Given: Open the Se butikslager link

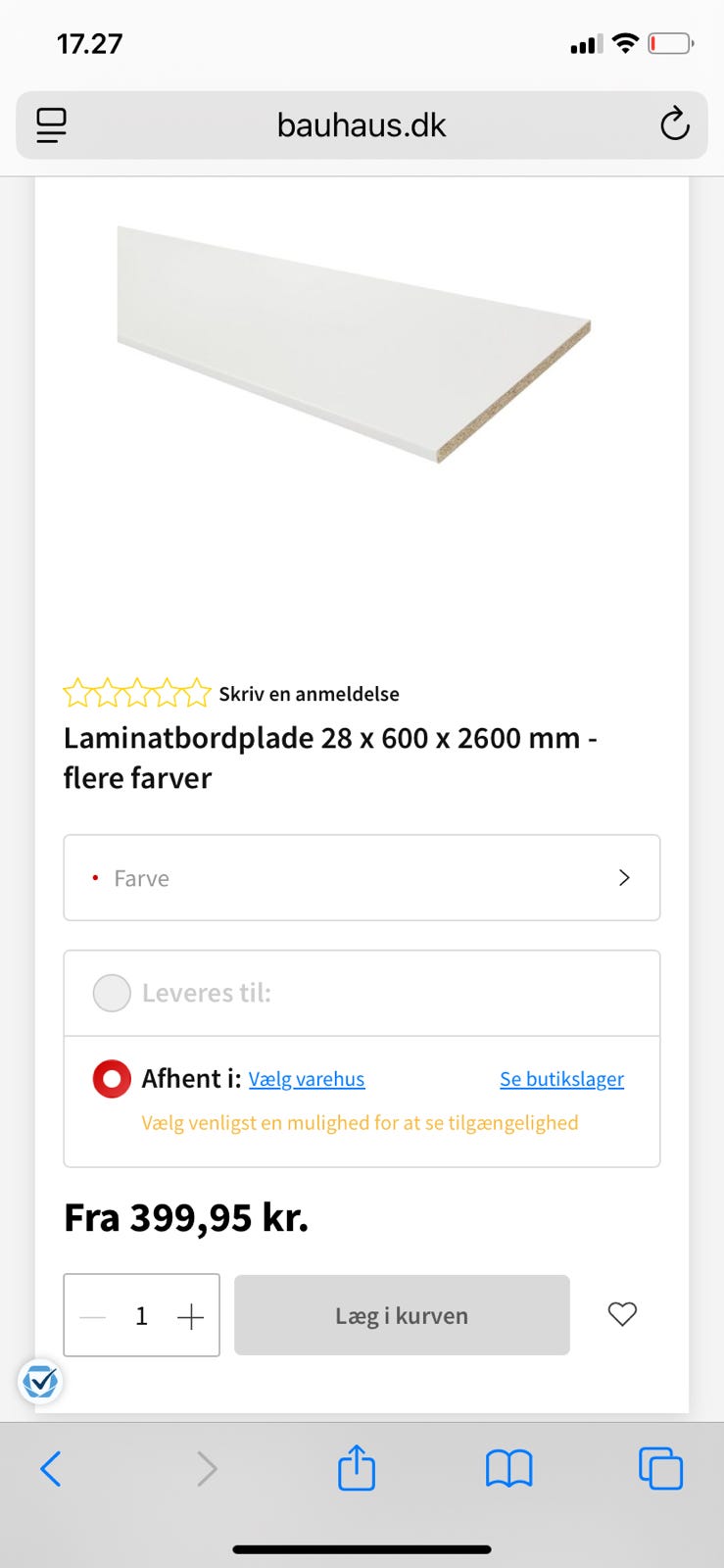Looking at the screenshot, I should pos(561,1078).
